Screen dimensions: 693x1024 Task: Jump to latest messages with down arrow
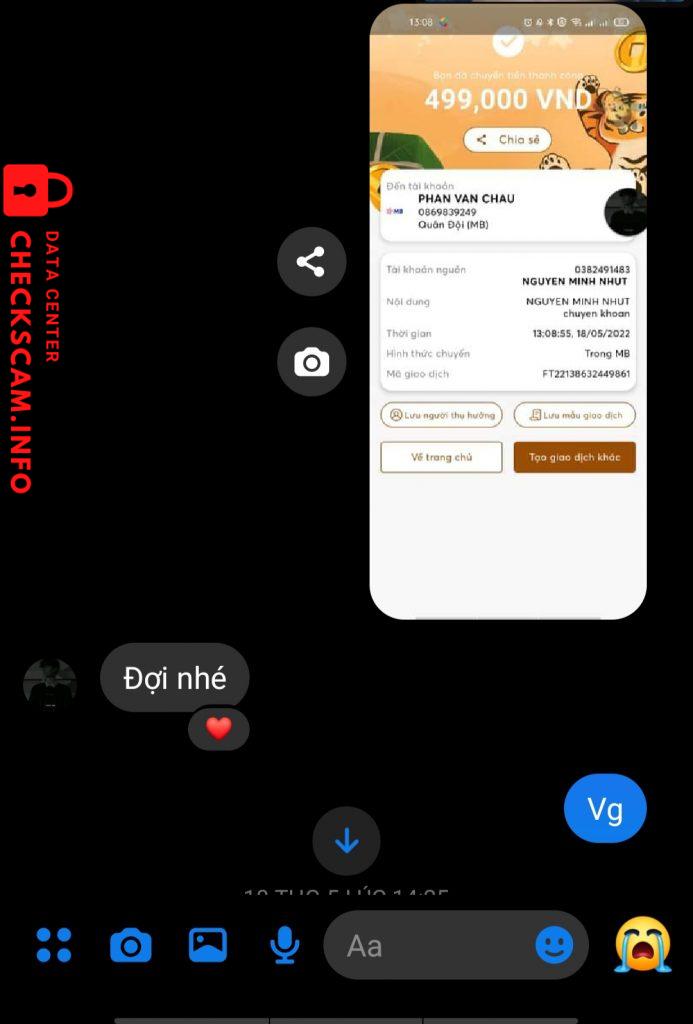[x=346, y=841]
